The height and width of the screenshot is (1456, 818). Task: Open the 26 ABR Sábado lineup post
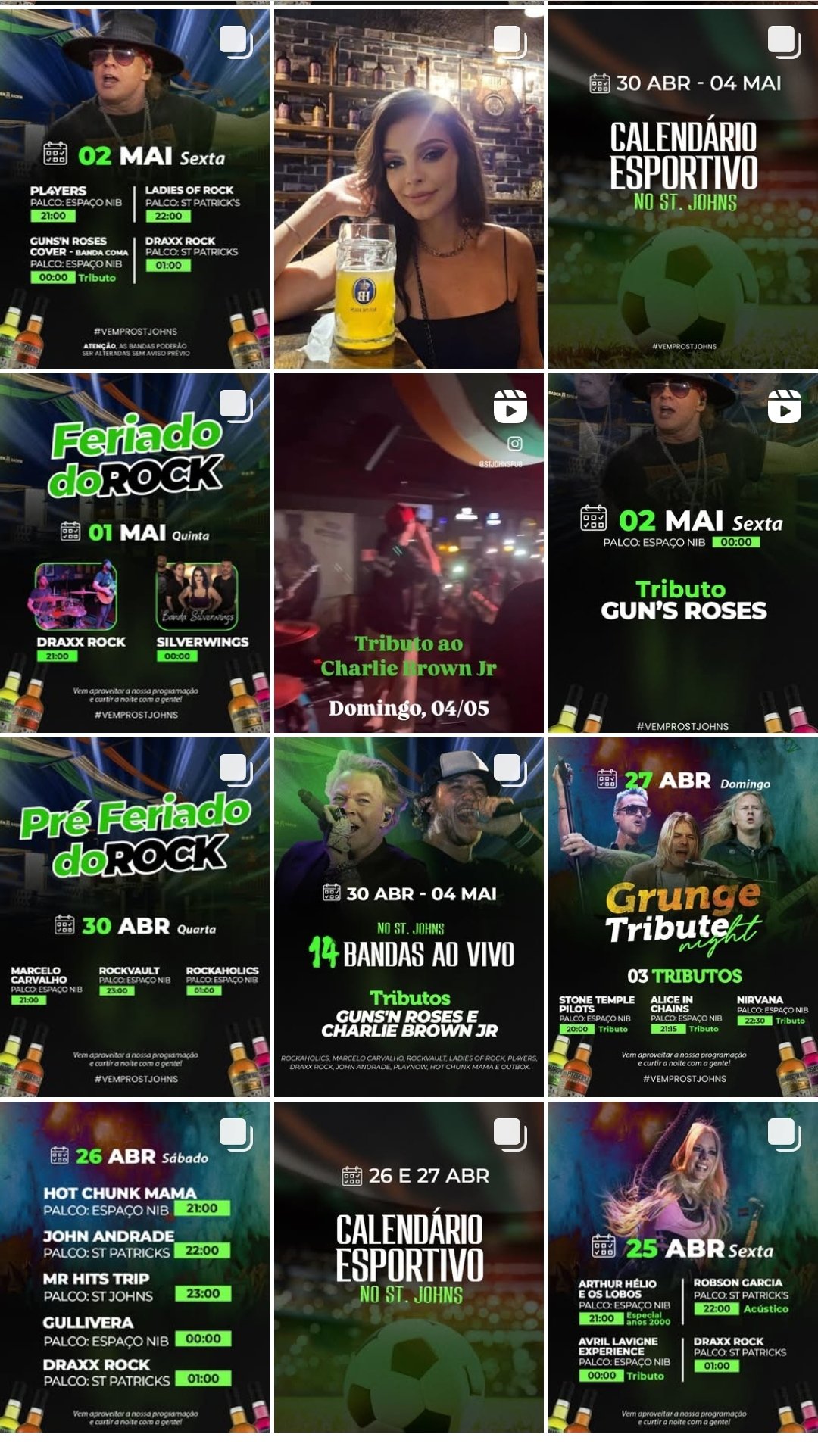tap(135, 1266)
